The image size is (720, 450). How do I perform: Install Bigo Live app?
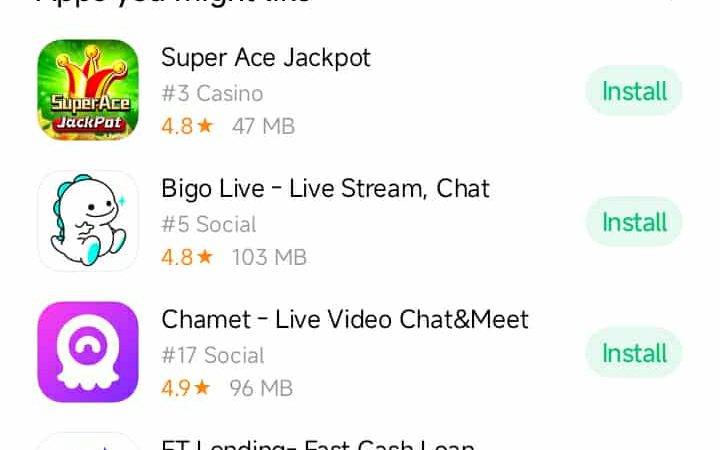[x=634, y=222]
